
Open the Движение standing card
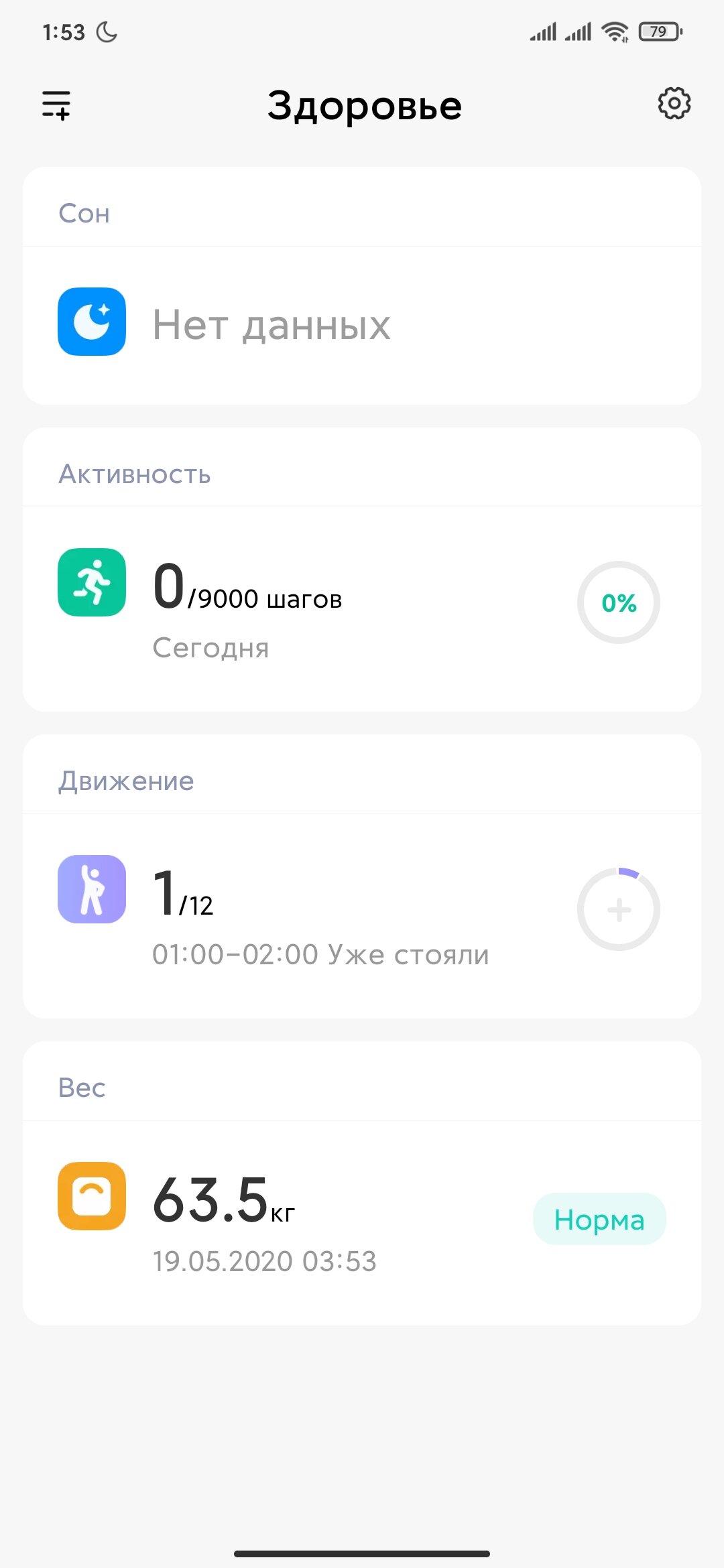click(362, 876)
